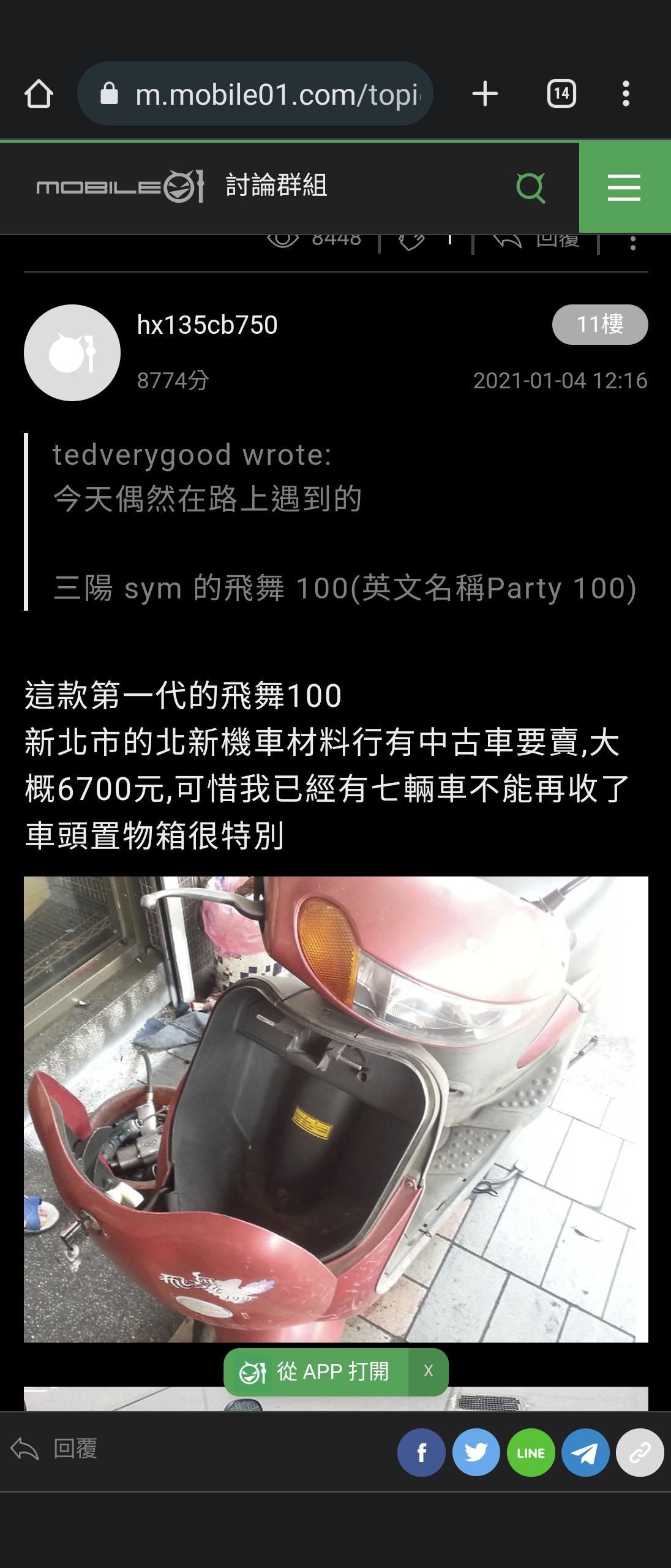The image size is (671, 1568).
Task: Share the post via Telegram
Action: point(585,1453)
